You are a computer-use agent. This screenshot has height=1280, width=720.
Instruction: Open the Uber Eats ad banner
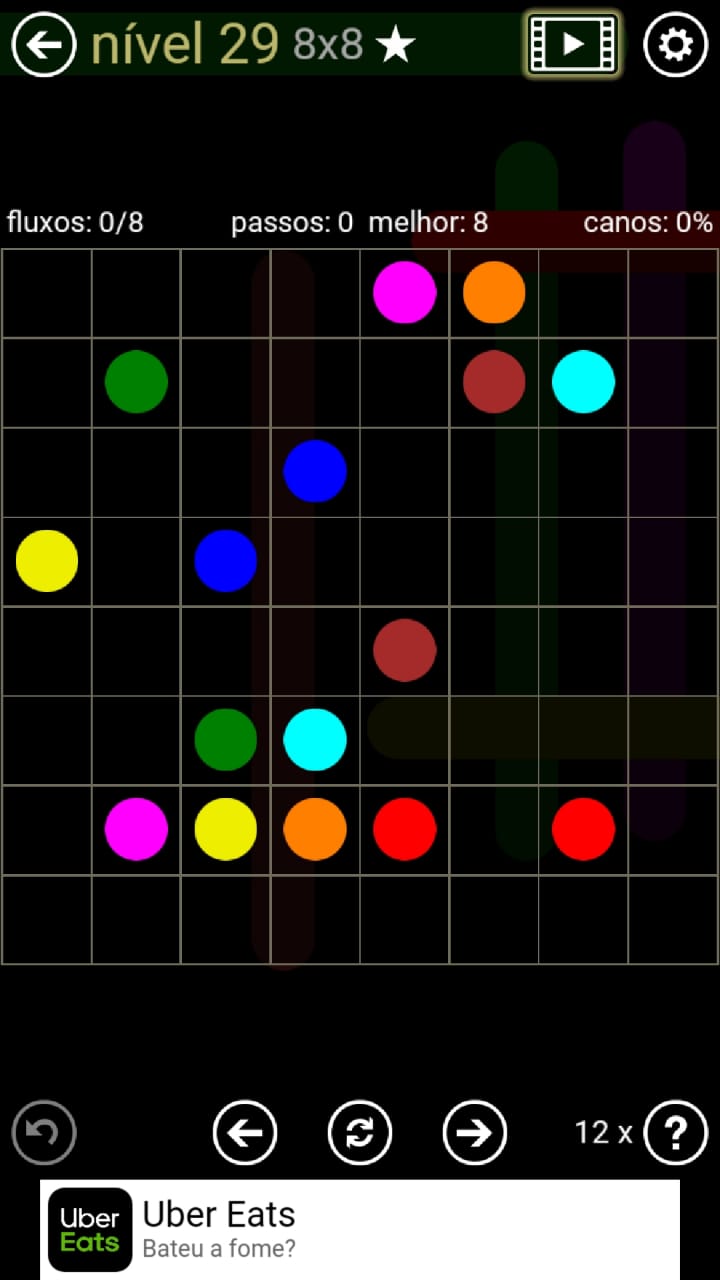coord(360,1229)
